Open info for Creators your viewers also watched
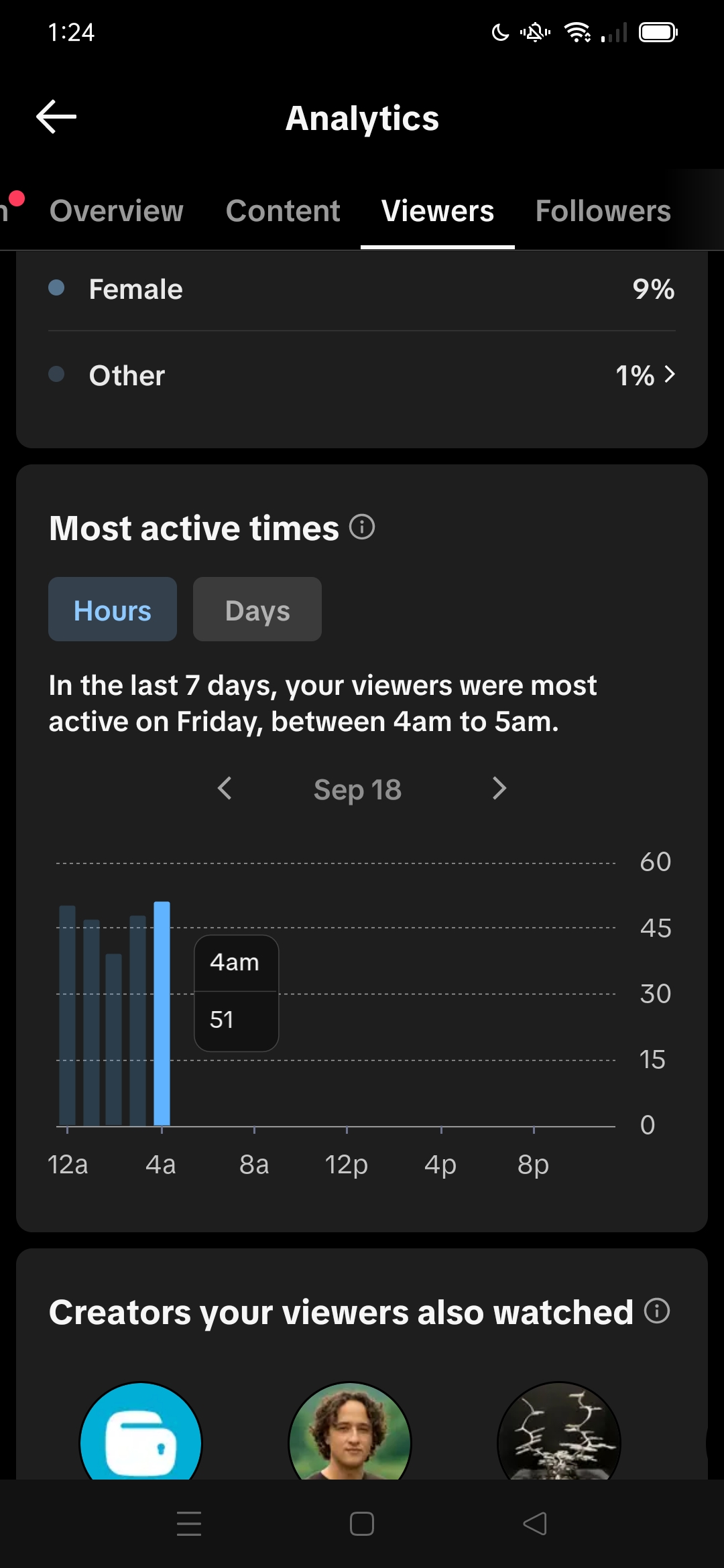 [x=657, y=1311]
